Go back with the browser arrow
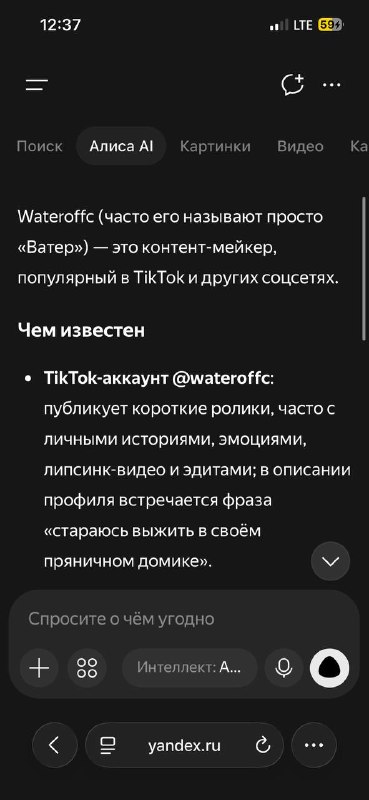 tap(55, 745)
